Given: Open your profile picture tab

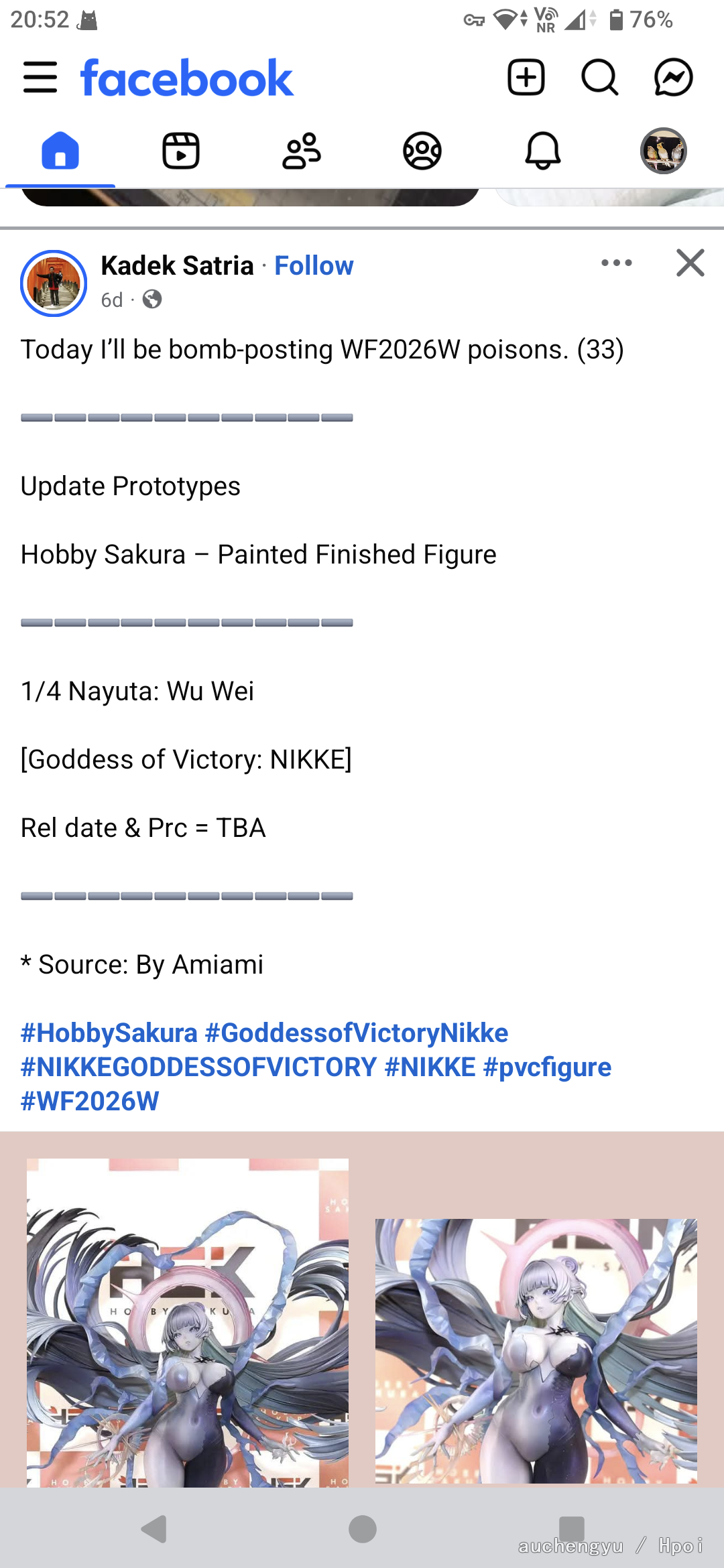Looking at the screenshot, I should (x=663, y=151).
